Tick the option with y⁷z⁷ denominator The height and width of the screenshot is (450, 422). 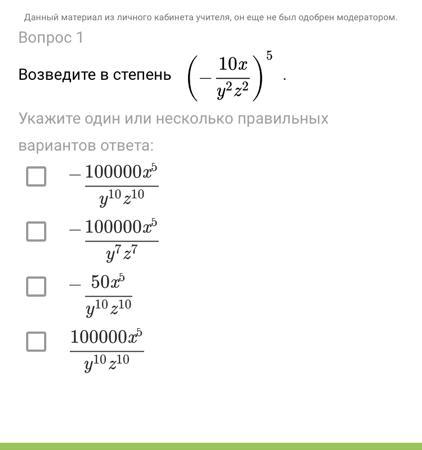36,231
